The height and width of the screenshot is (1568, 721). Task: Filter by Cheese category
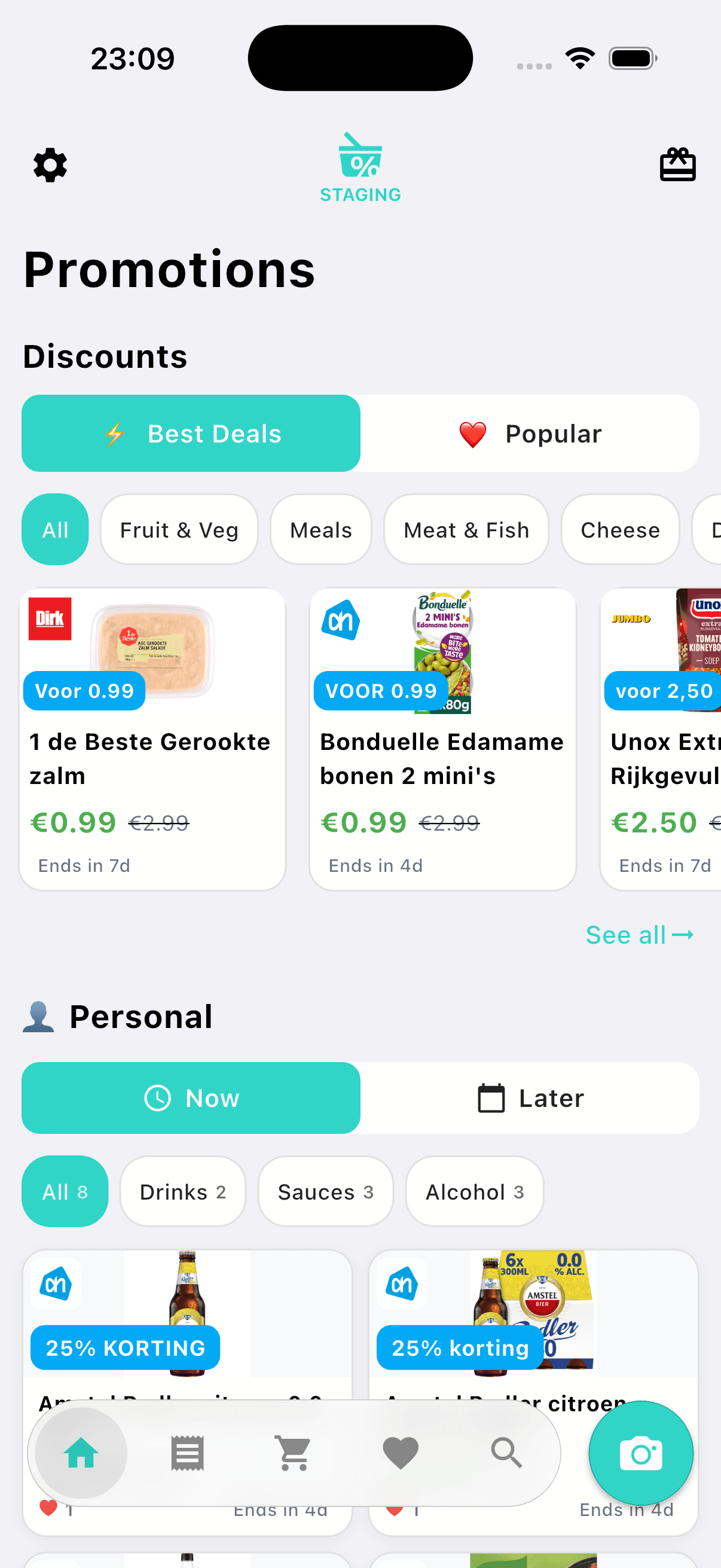[x=619, y=530]
